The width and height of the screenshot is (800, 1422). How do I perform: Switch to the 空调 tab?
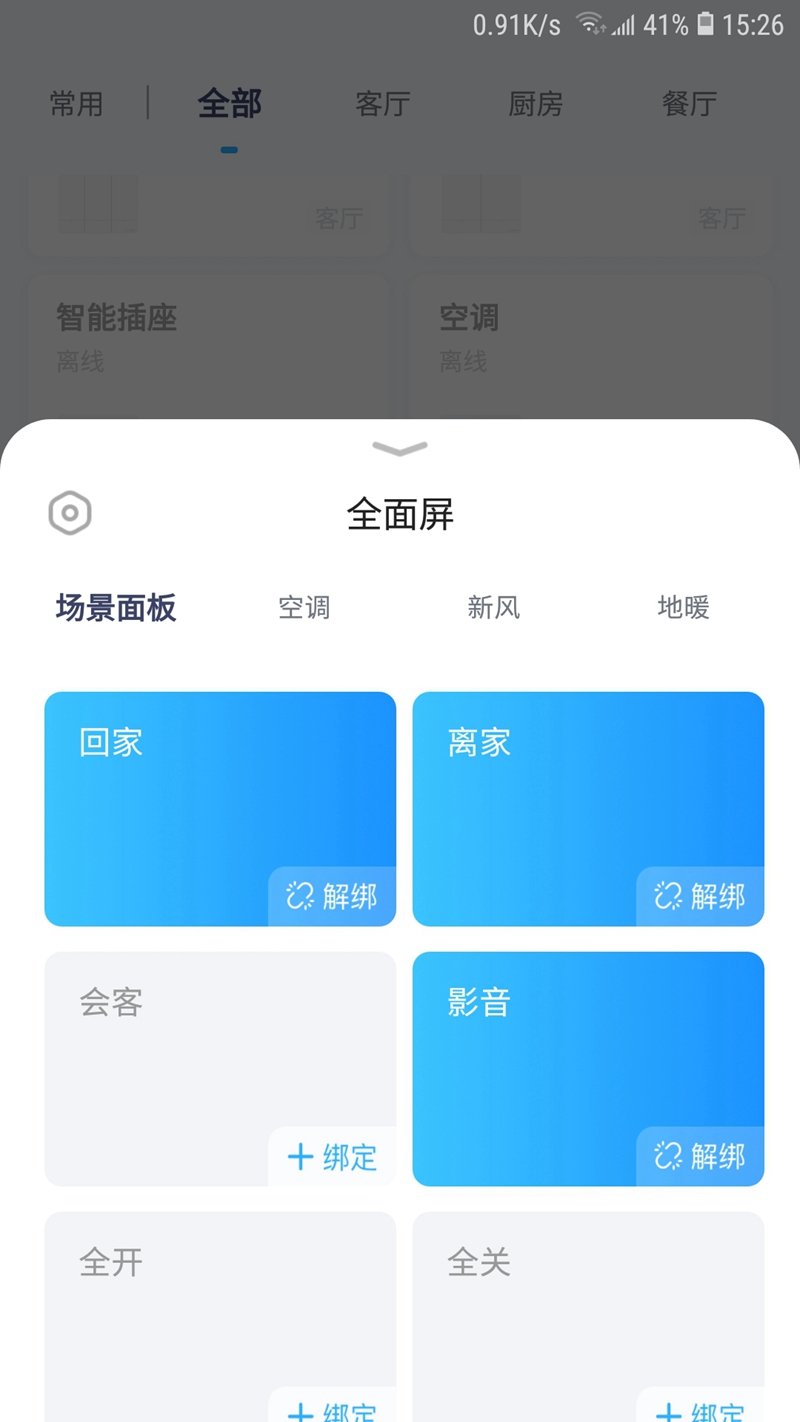pyautogui.click(x=304, y=608)
